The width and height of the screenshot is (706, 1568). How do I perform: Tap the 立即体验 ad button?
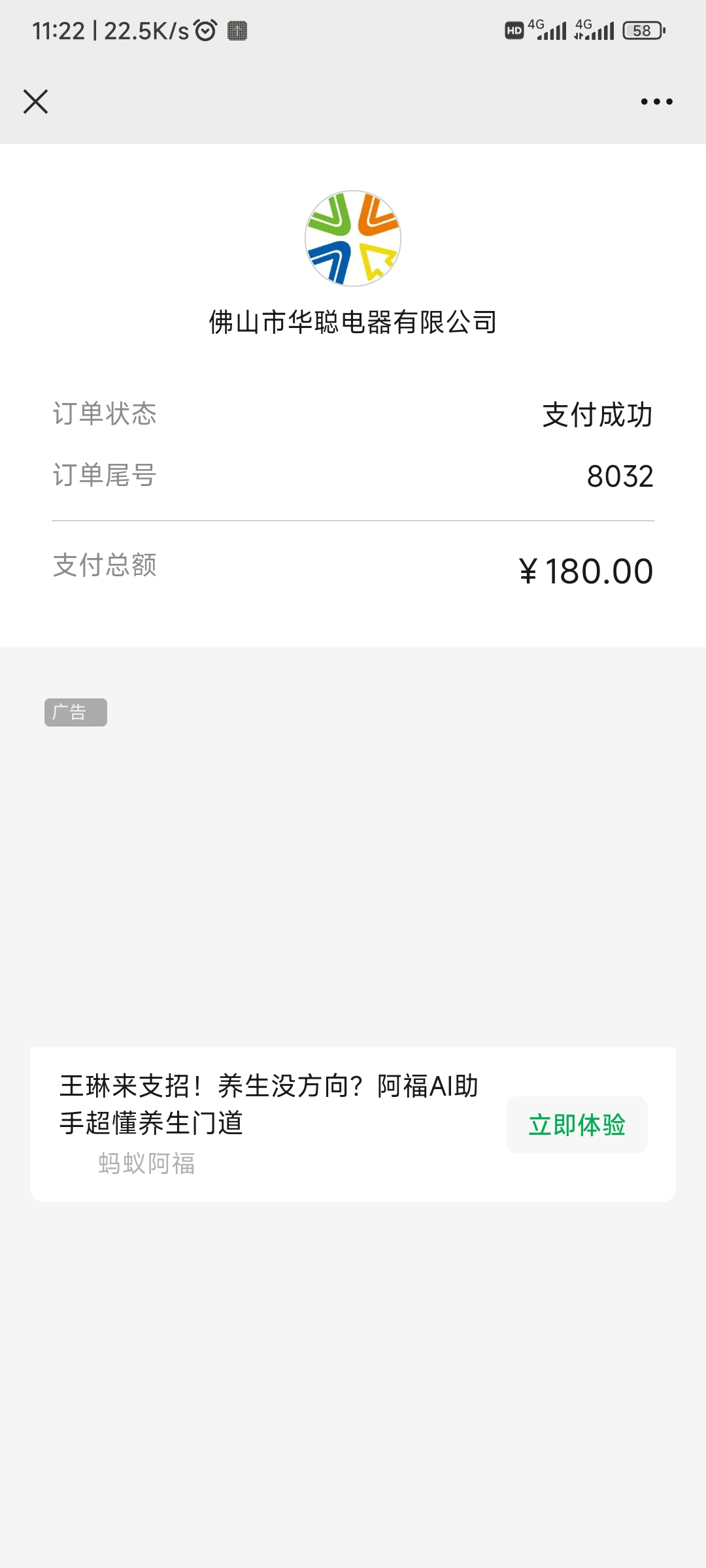(x=577, y=1124)
